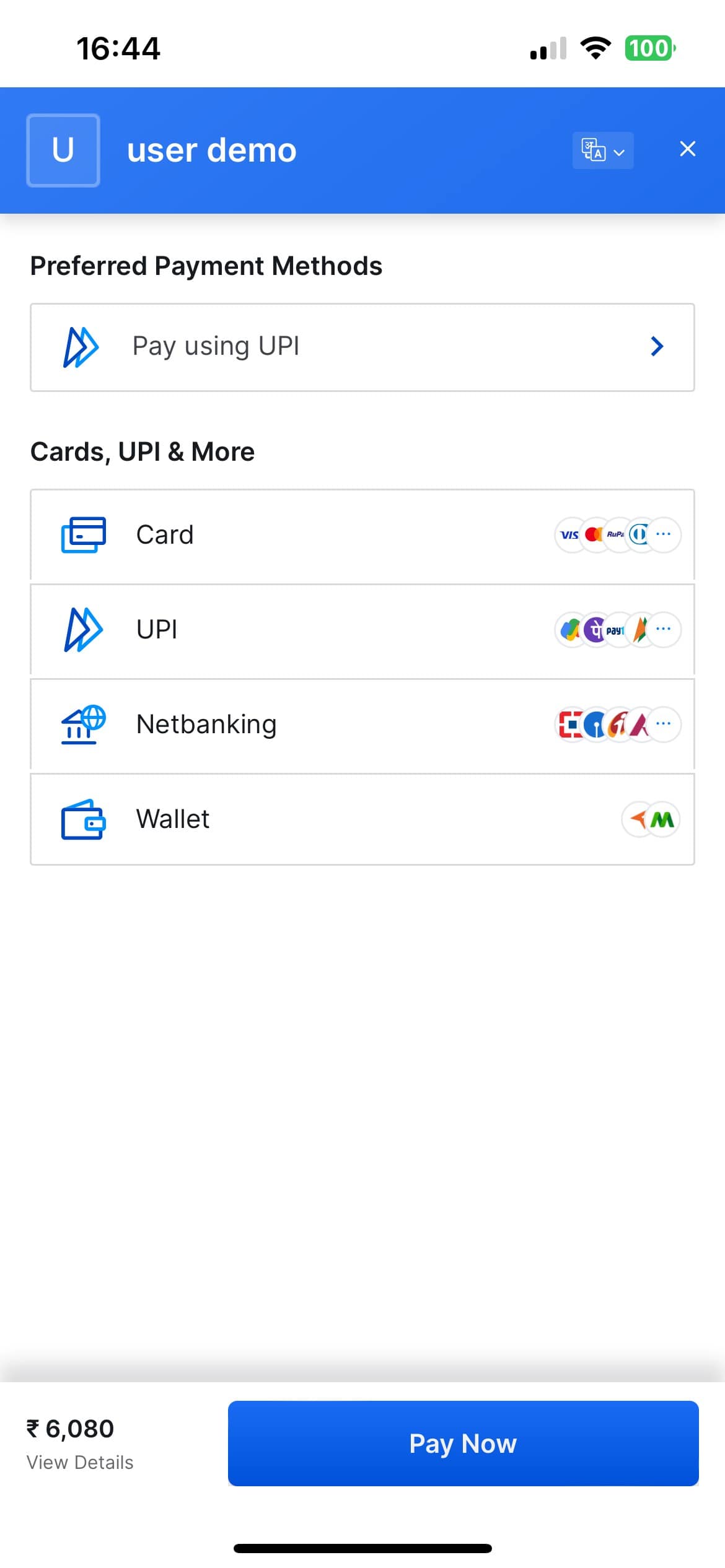Select the ICICI Bank icon
This screenshot has height=1568, width=725.
(x=617, y=723)
